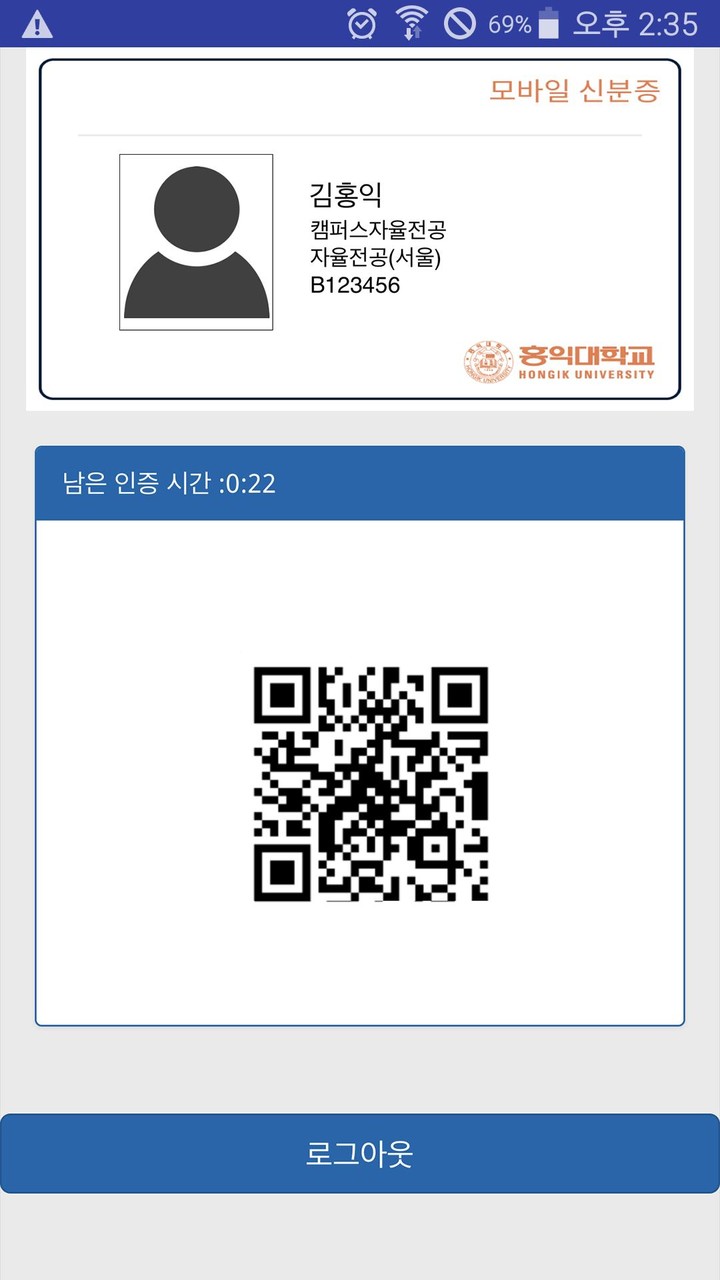Click the blue 남은 인증 시간 header bar
The height and width of the screenshot is (1280, 720).
click(360, 482)
